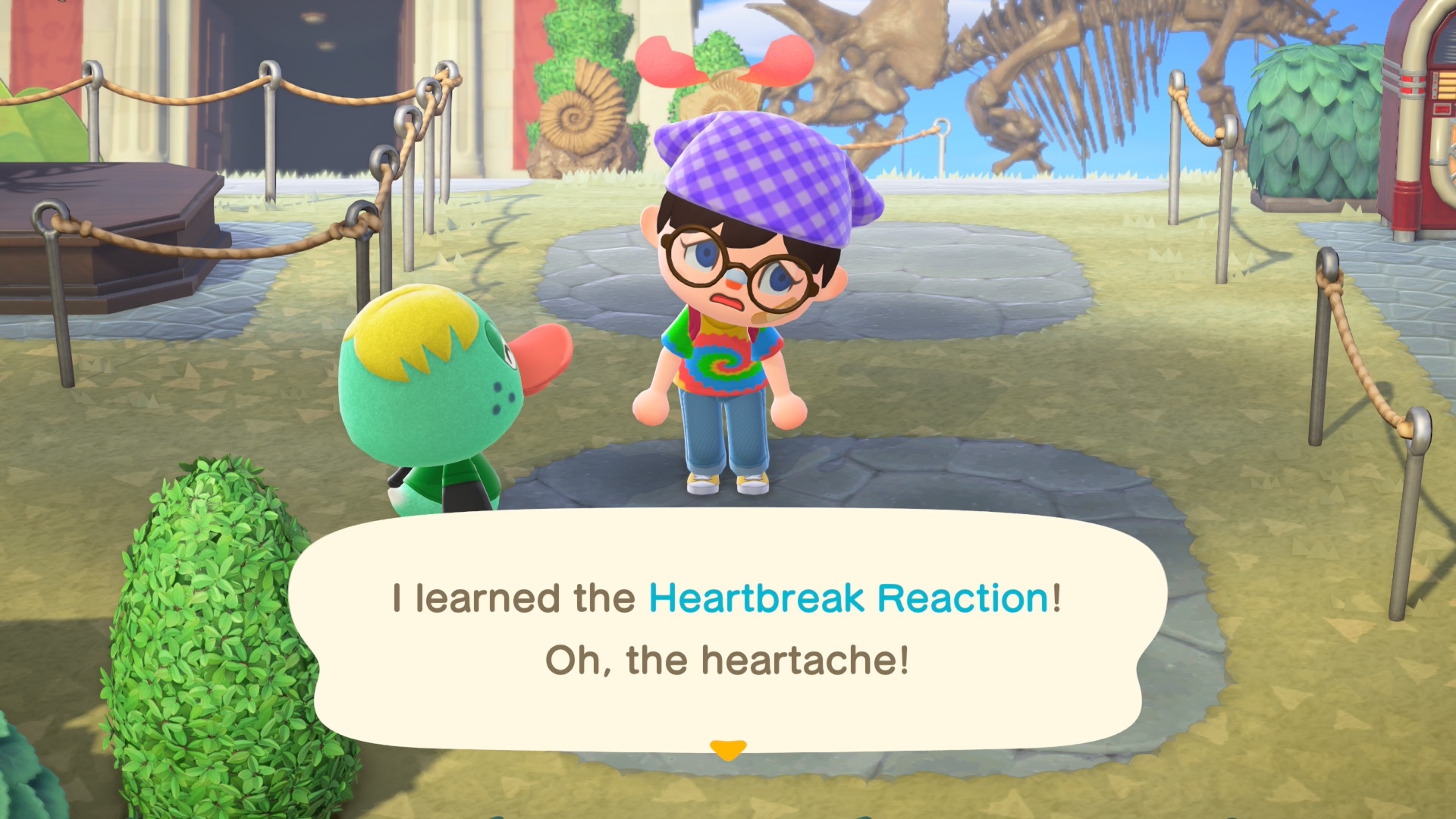The image size is (1456, 819).
Task: Advance the dialogue with the yellow arrow
Action: pos(727,749)
